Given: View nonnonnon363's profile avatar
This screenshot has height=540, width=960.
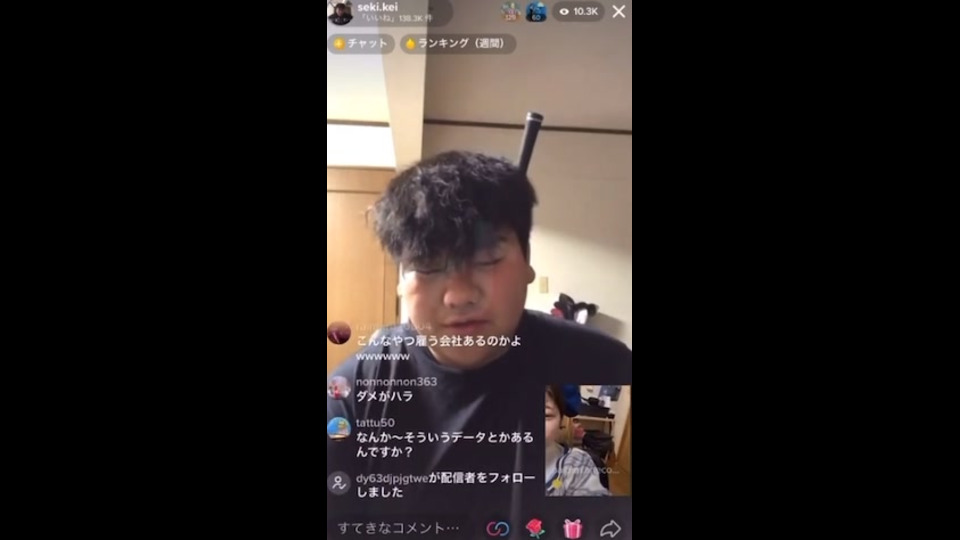Looking at the screenshot, I should pos(340,388).
